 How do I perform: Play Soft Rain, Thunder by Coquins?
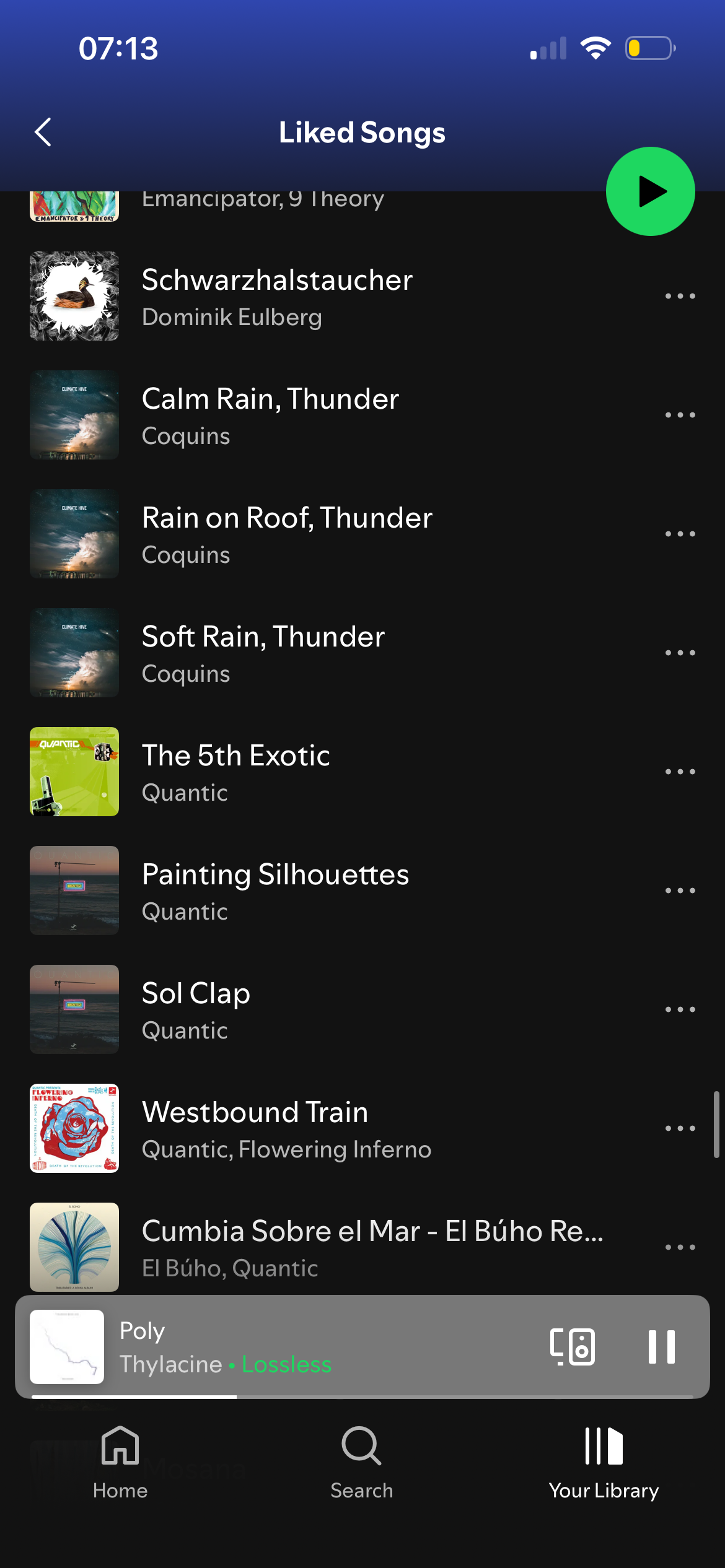pos(263,653)
